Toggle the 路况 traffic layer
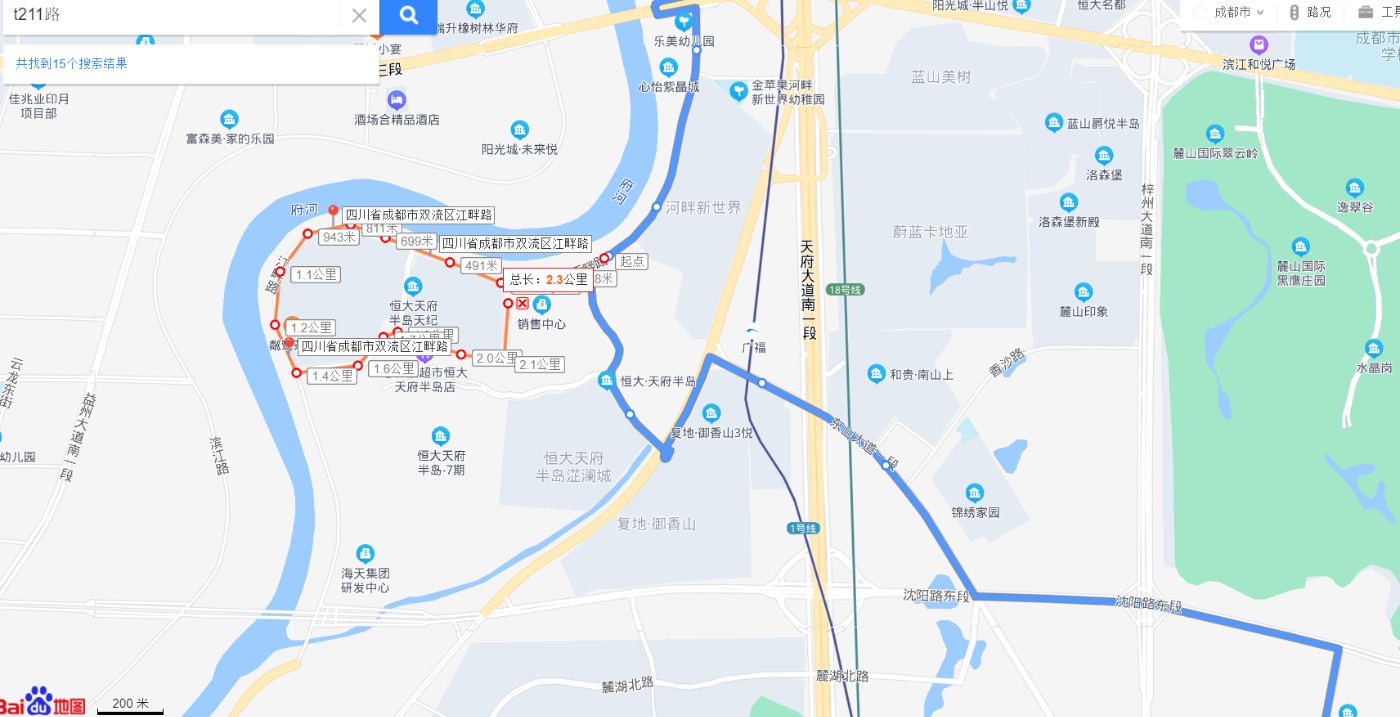 1309,12
